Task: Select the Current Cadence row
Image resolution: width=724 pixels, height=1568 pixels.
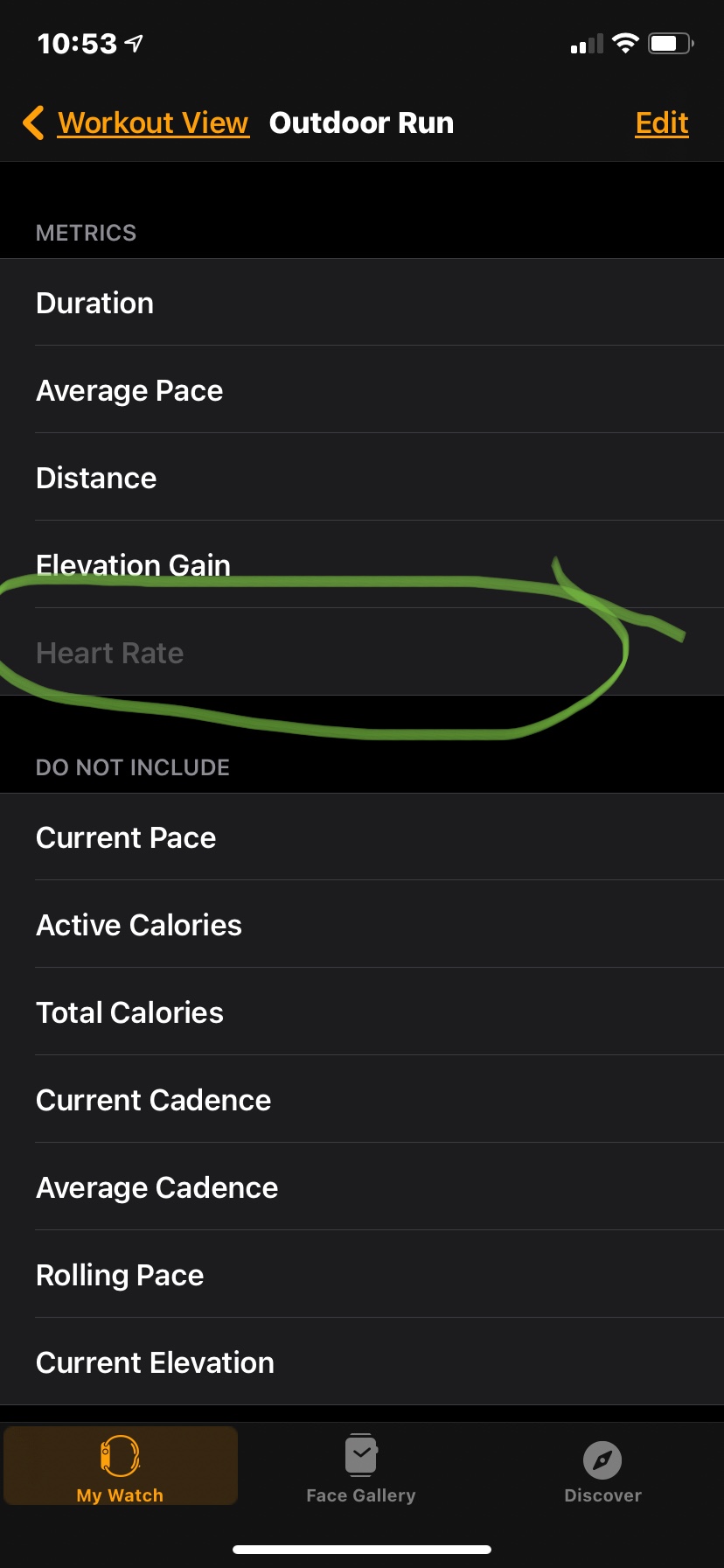Action: (x=362, y=1100)
